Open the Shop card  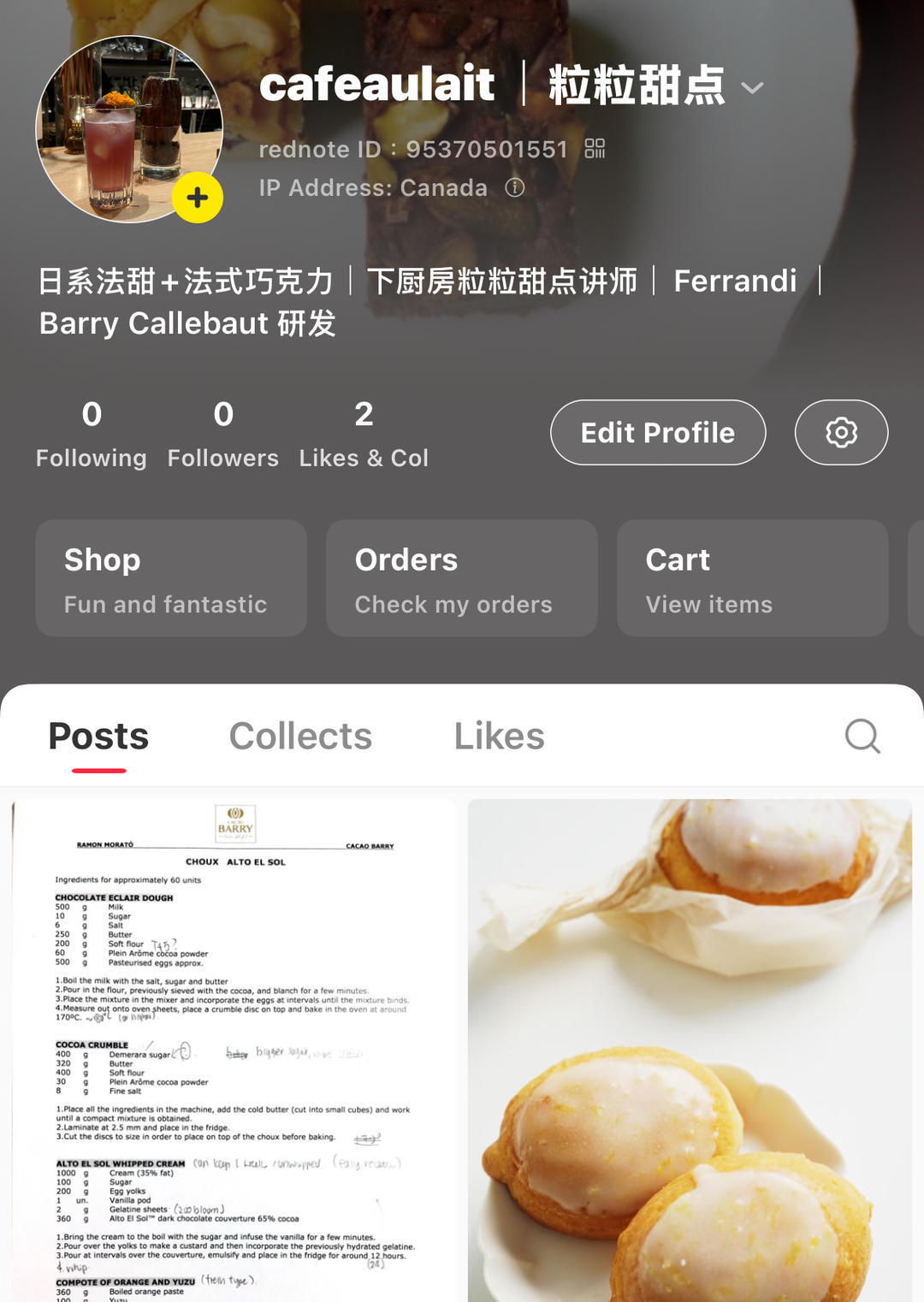pos(171,578)
